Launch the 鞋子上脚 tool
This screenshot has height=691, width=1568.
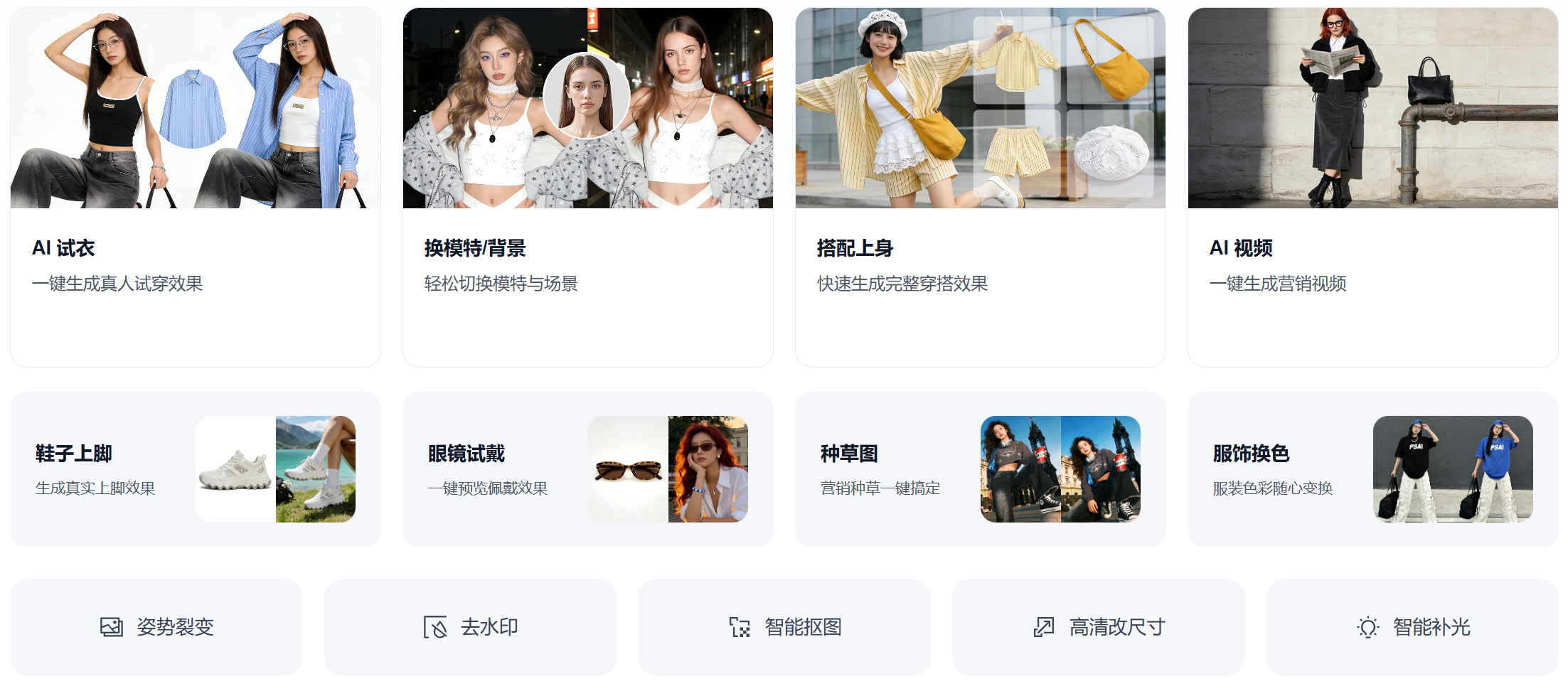[195, 469]
